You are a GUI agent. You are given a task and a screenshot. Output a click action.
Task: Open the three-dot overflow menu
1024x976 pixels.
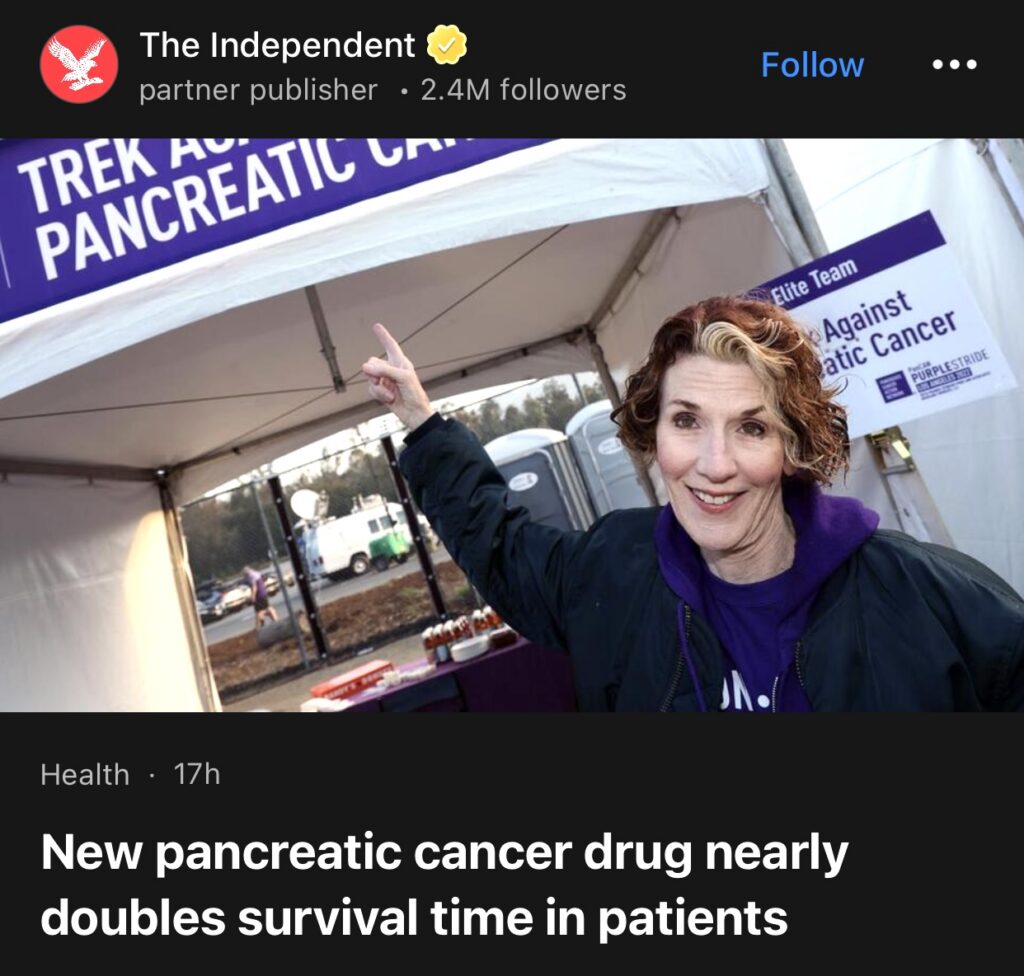pos(953,65)
